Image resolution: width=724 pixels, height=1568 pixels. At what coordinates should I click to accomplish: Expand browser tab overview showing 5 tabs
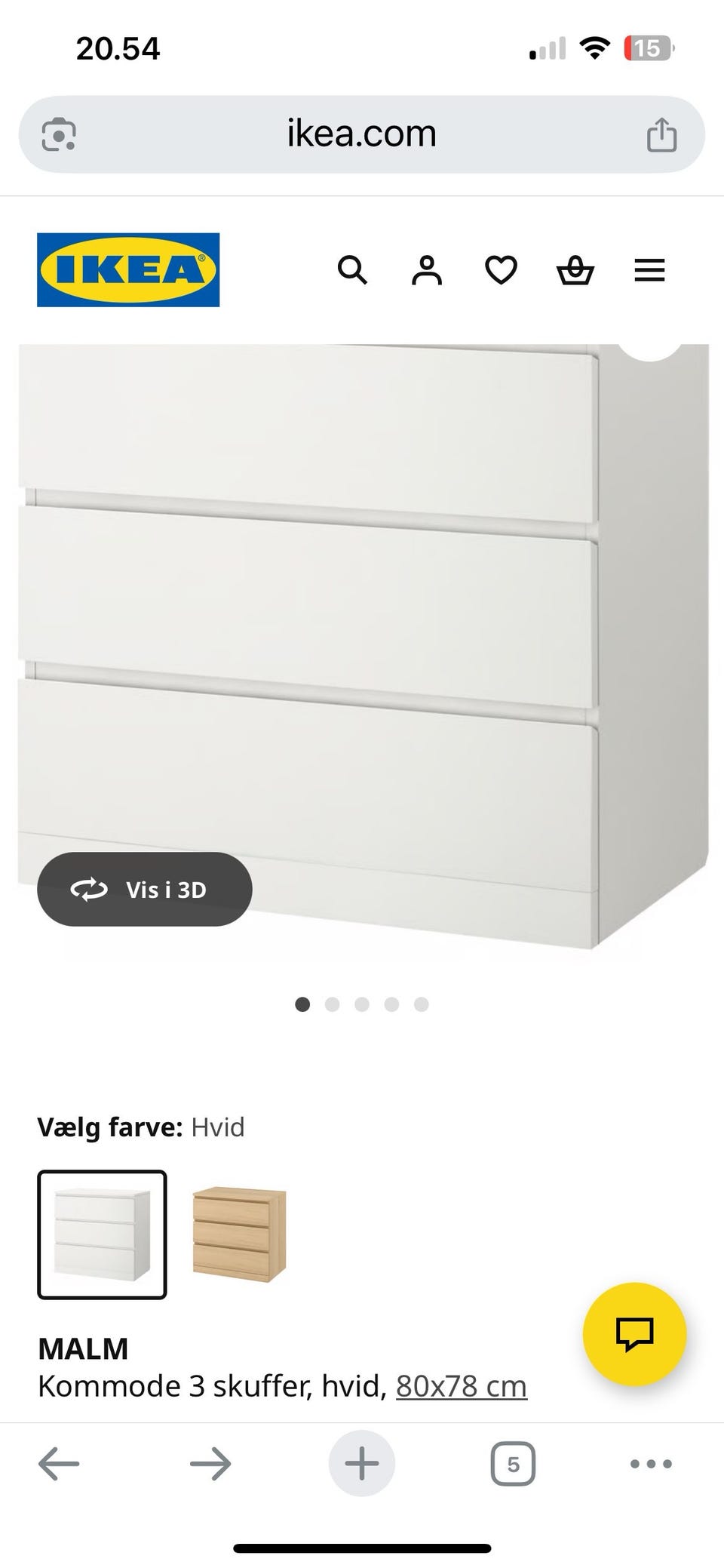pos(512,1462)
